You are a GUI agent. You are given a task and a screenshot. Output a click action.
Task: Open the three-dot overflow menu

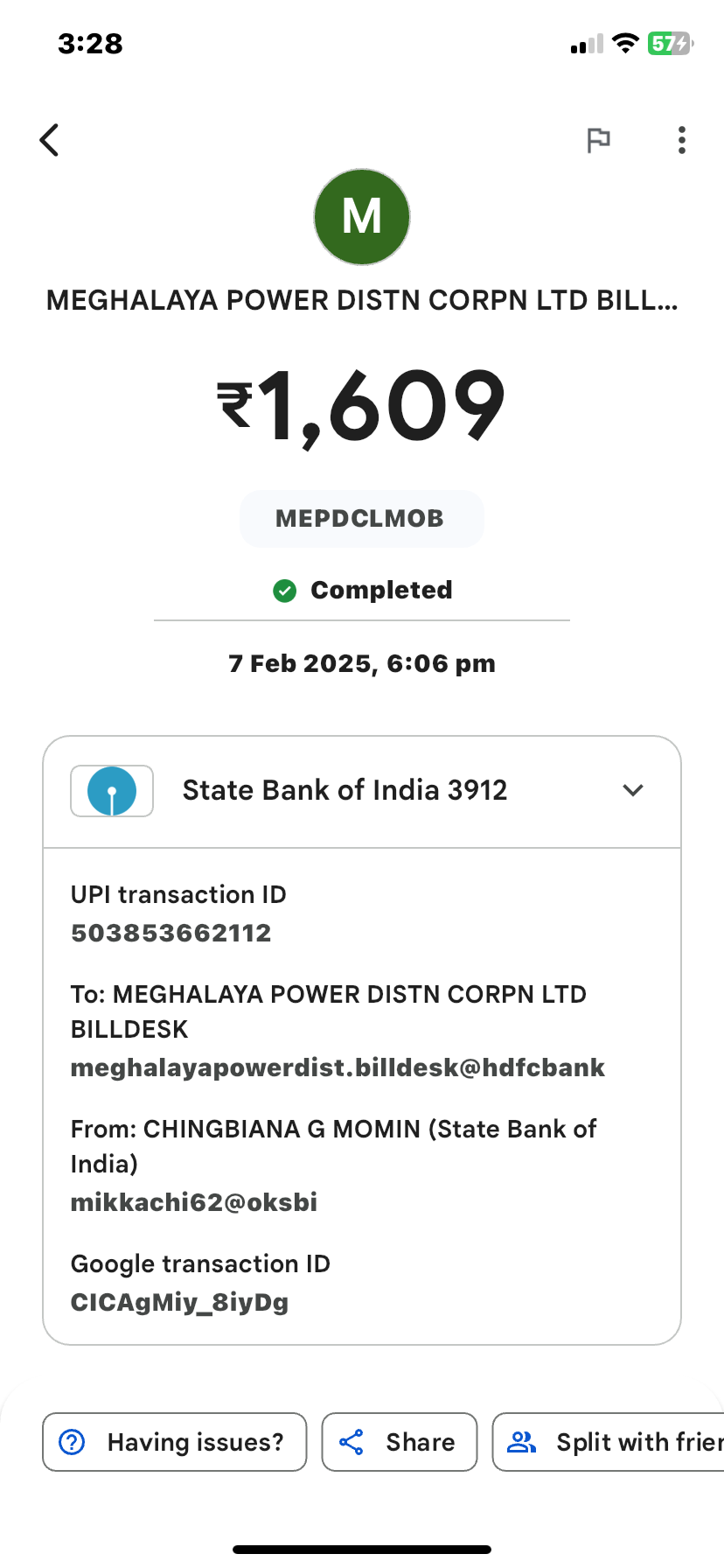coord(682,140)
